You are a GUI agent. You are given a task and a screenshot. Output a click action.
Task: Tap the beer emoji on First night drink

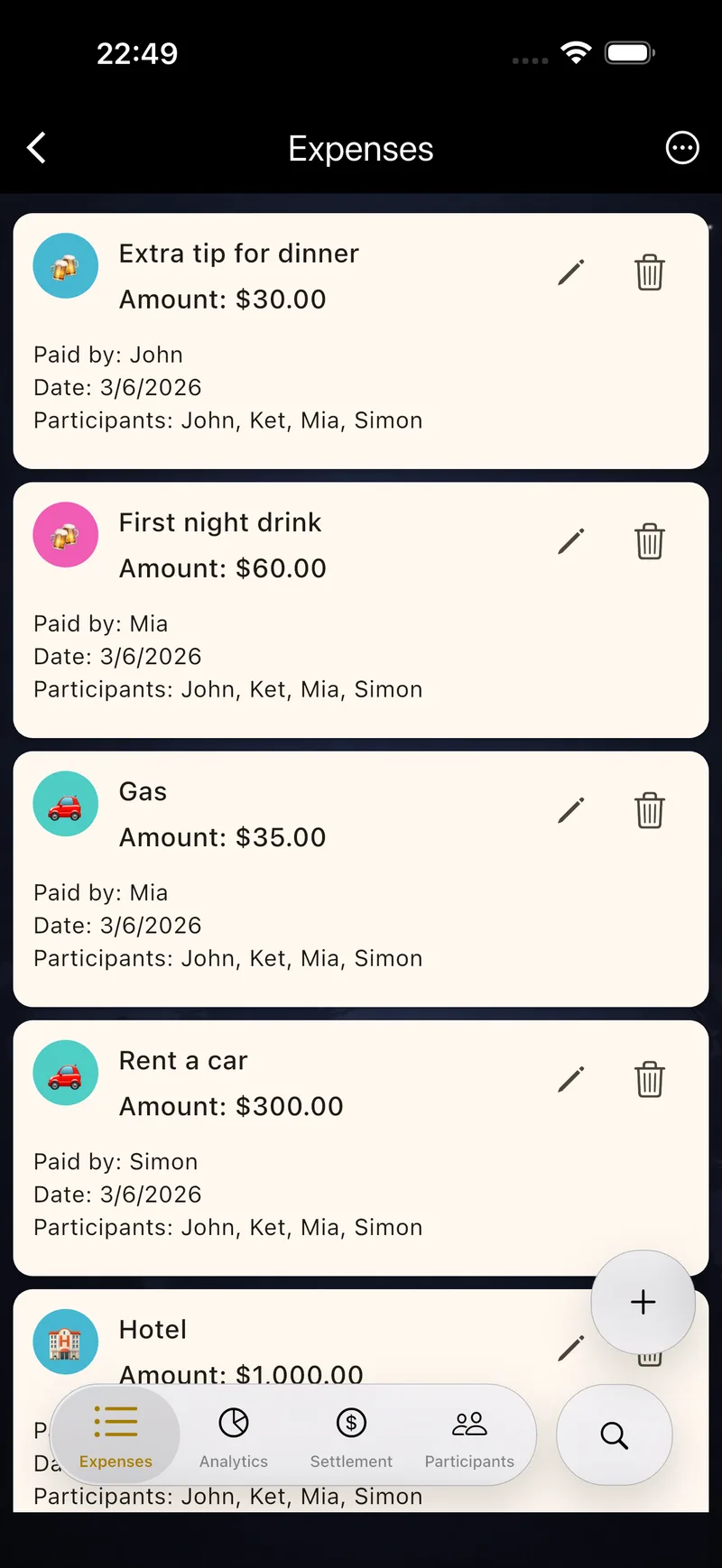click(65, 534)
